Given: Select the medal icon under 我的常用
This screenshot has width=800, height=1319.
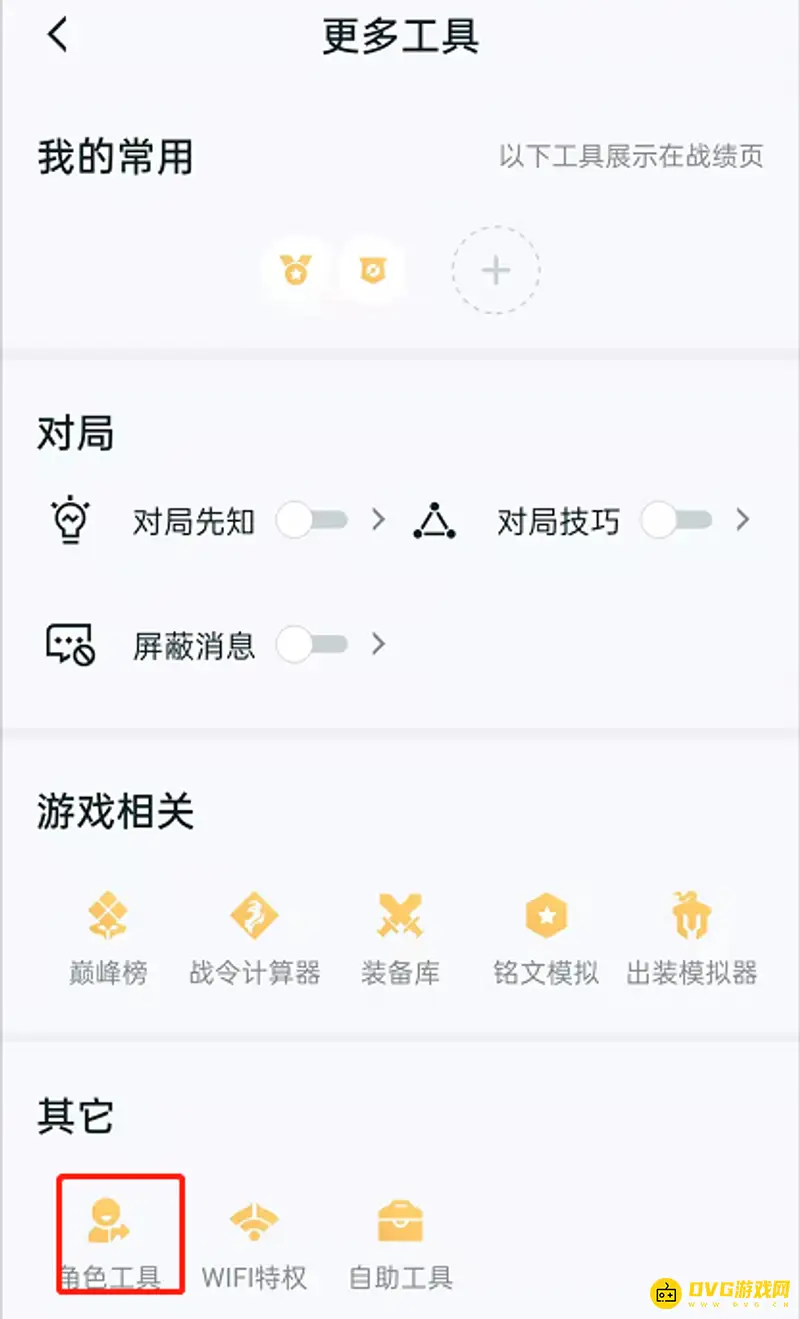Looking at the screenshot, I should pyautogui.click(x=296, y=269).
